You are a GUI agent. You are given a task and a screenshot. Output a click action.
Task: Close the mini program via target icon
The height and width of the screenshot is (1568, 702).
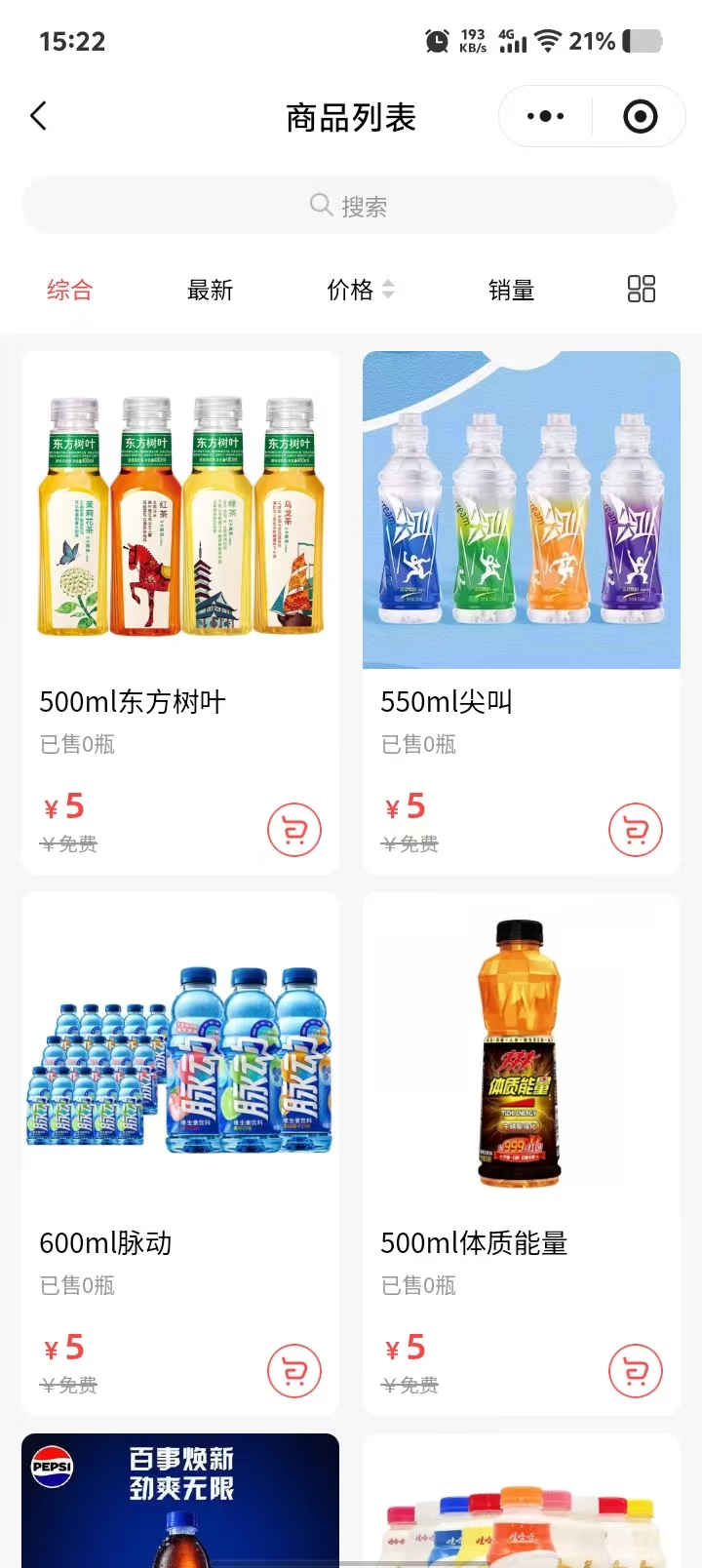pos(640,117)
